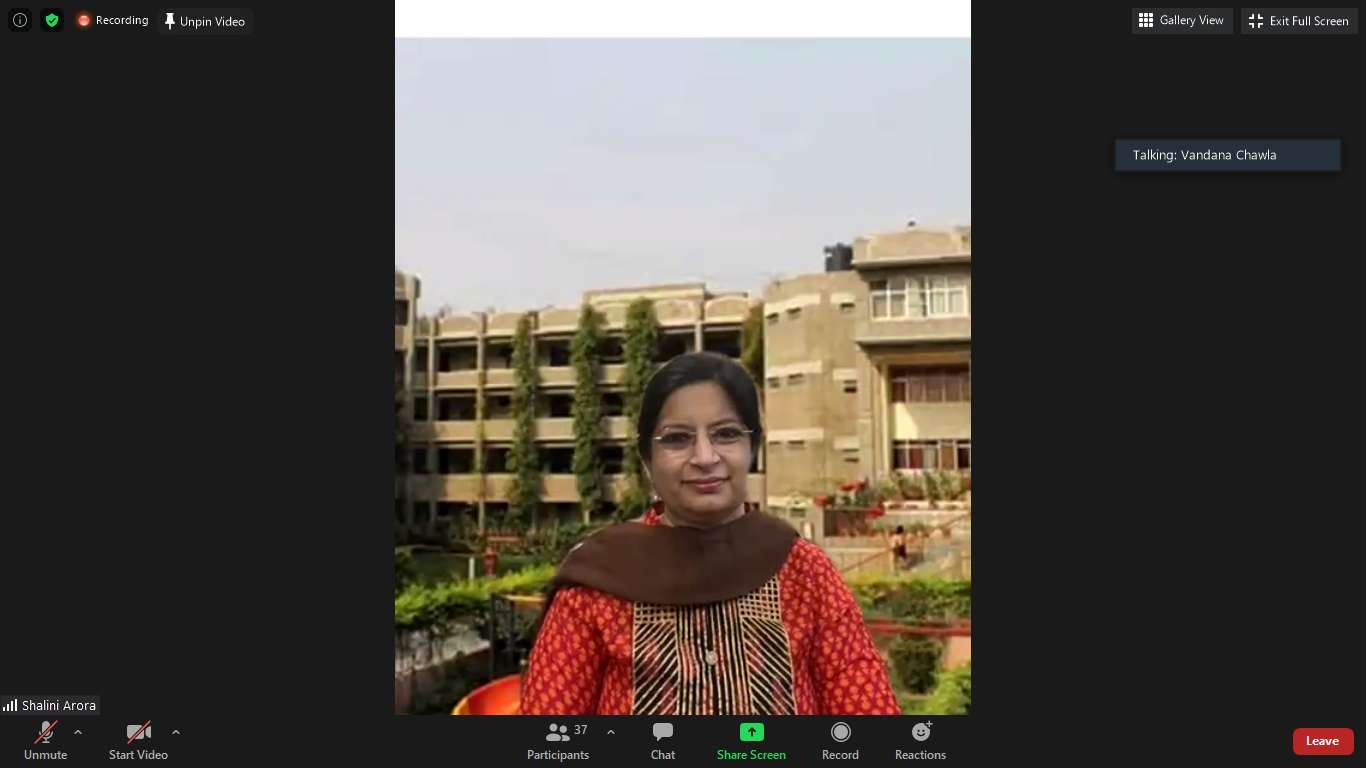Screen dimensions: 1366x768
Task: Expand video options arrow next to Start Video
Action: pos(176,732)
